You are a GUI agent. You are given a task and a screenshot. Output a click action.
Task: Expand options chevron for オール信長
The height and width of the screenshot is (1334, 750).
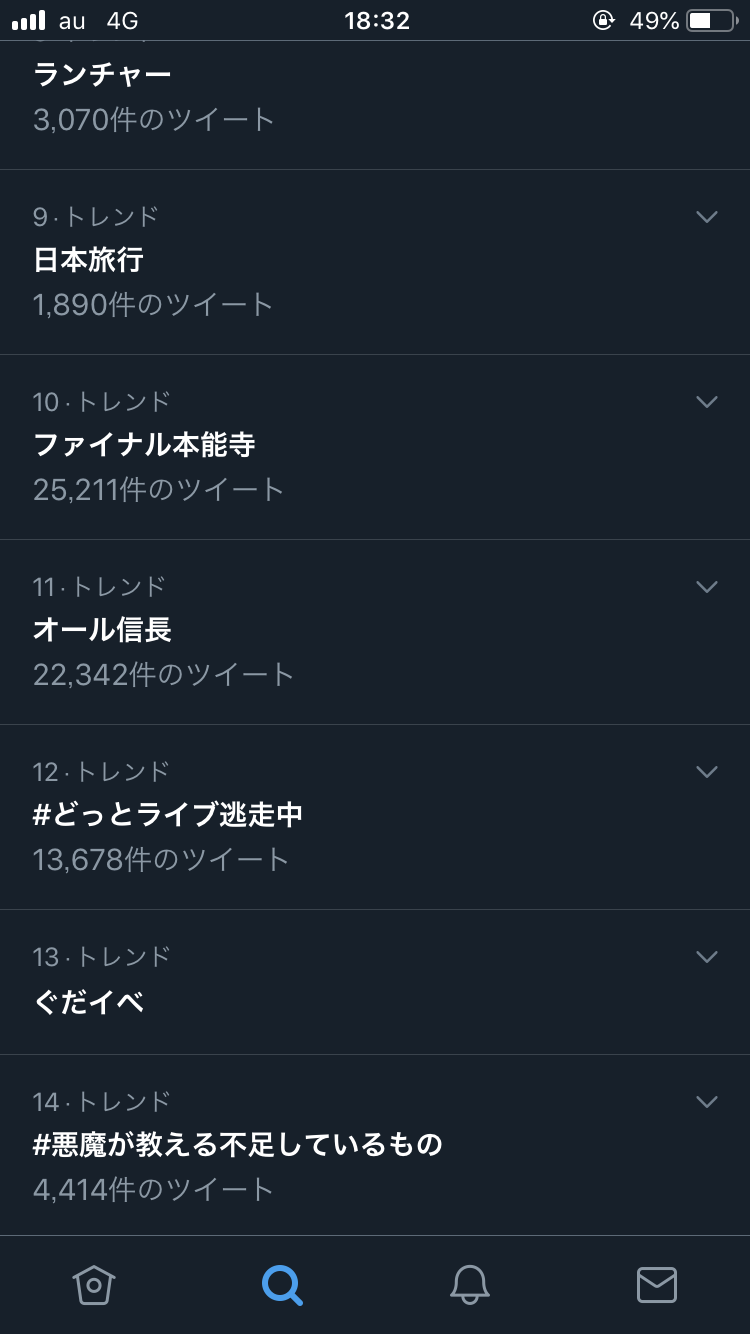click(707, 586)
